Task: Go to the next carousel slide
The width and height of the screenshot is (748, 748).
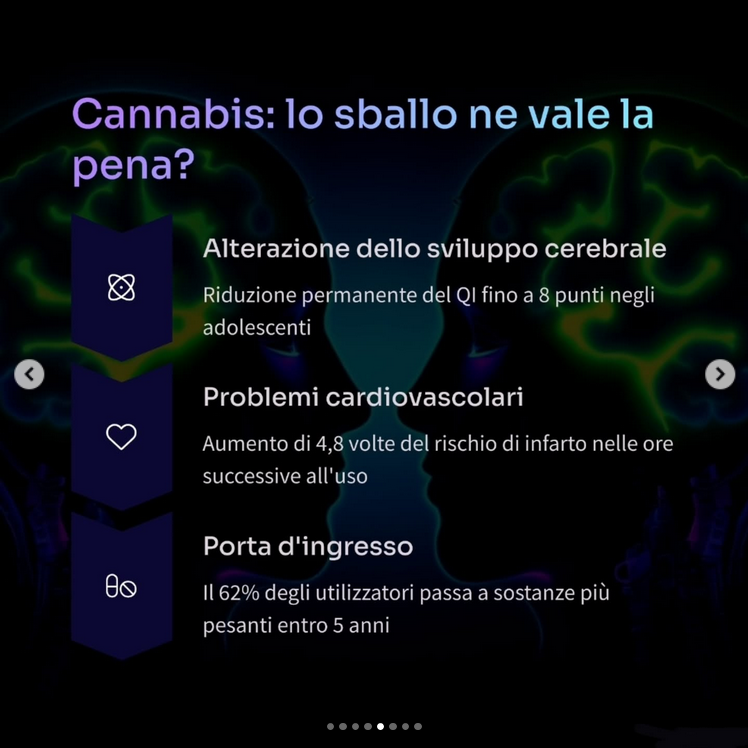Action: pos(719,374)
